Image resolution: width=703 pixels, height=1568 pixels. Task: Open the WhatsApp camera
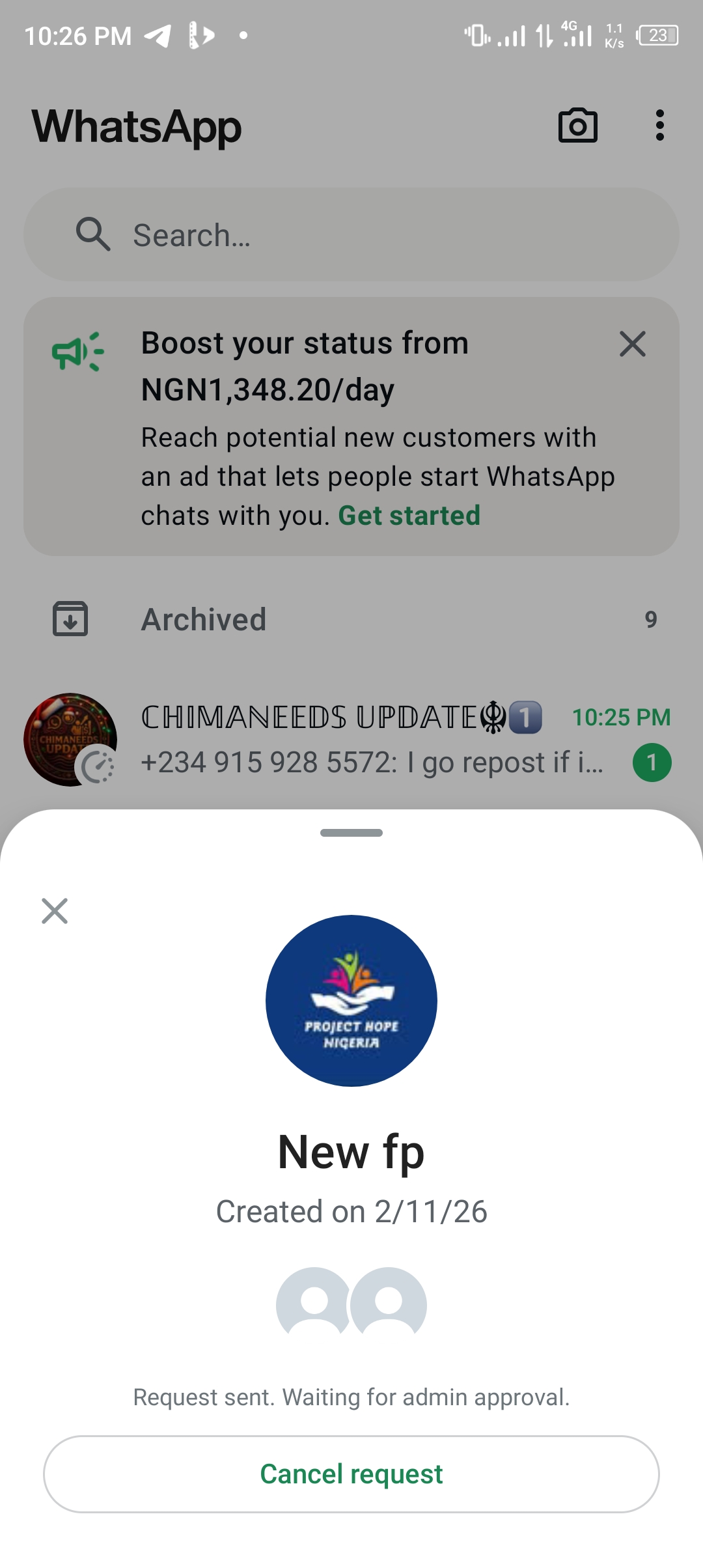tap(577, 126)
